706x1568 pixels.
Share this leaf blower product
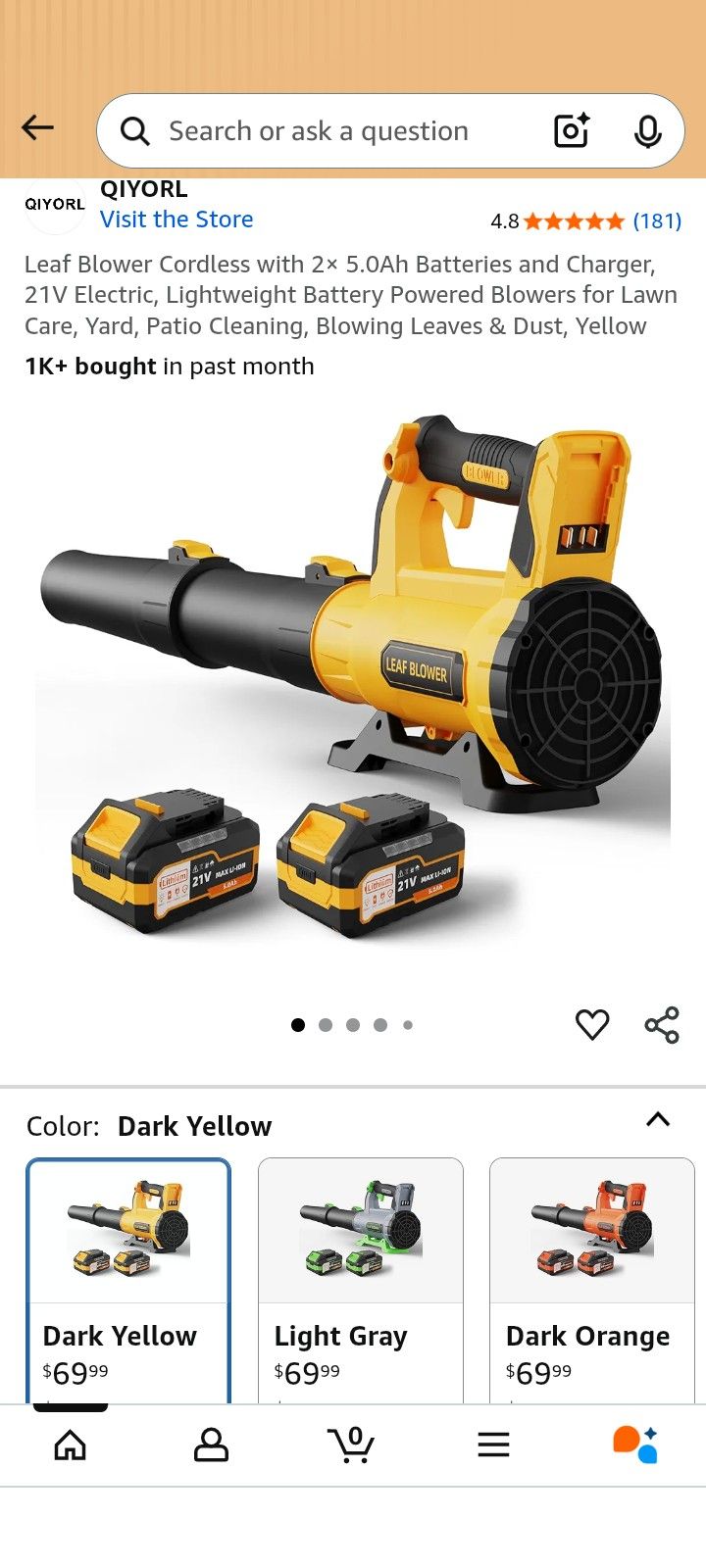click(x=663, y=1024)
